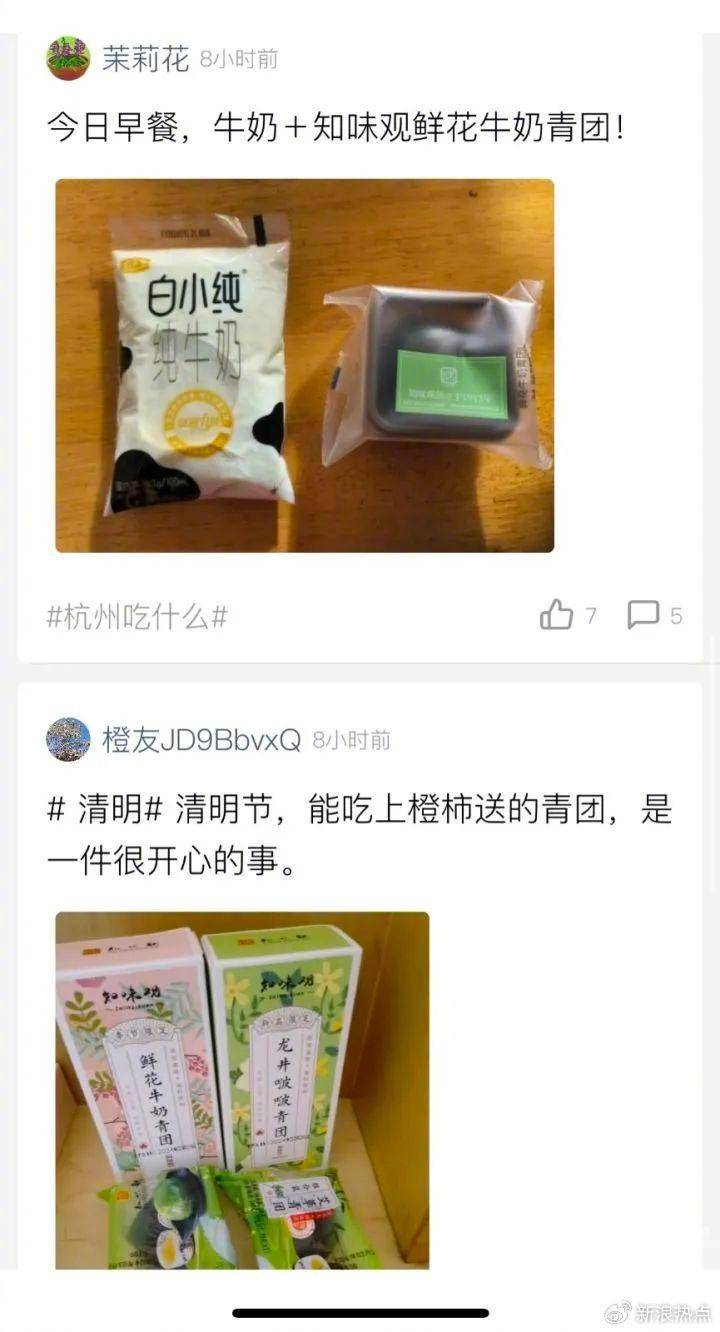View the 青团 gift box photo
Image resolution: width=720 pixels, height=1332 pixels.
click(242, 1090)
